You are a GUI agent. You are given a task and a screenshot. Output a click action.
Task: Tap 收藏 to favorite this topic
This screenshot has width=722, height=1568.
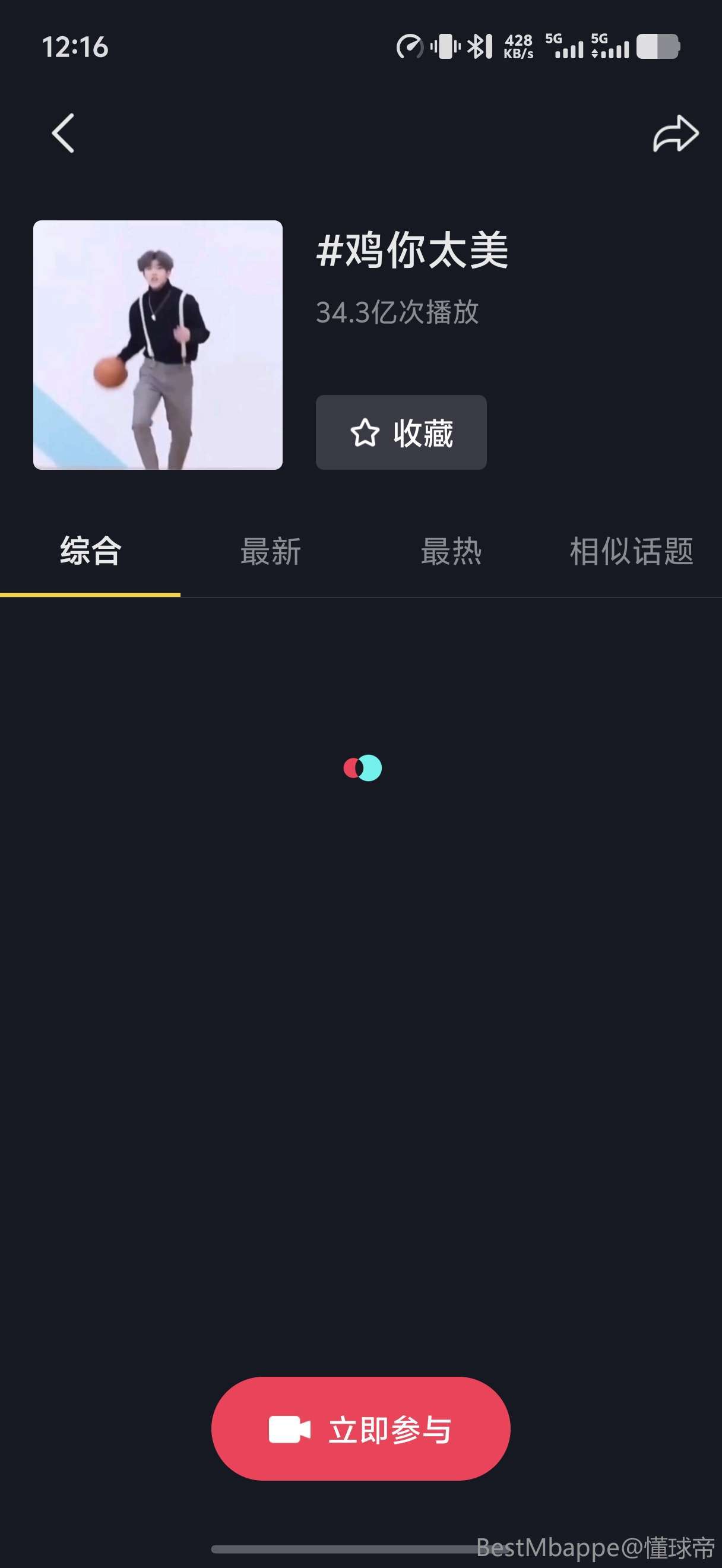401,432
